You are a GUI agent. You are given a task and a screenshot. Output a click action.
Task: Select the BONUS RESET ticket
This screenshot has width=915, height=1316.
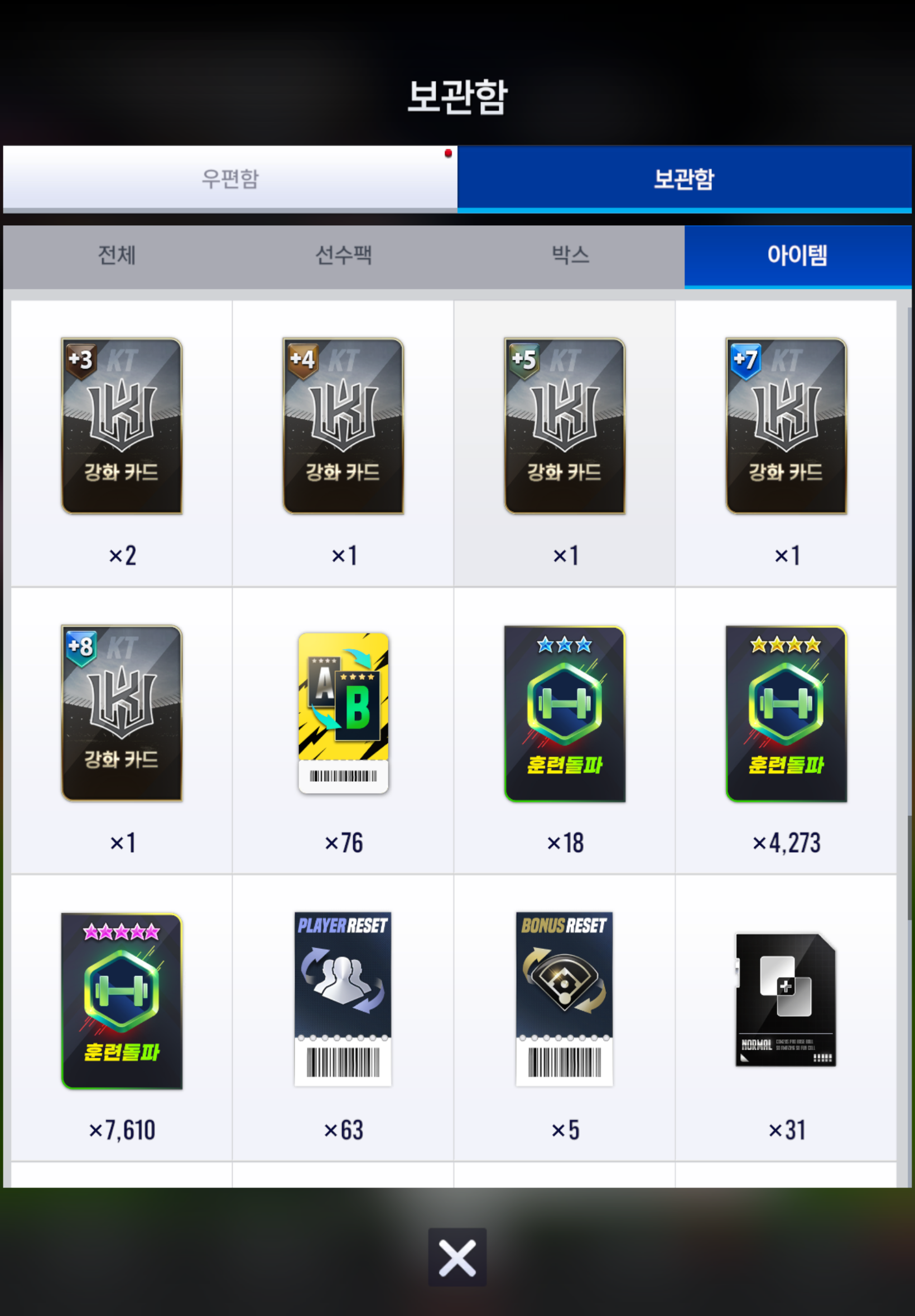coord(565,999)
